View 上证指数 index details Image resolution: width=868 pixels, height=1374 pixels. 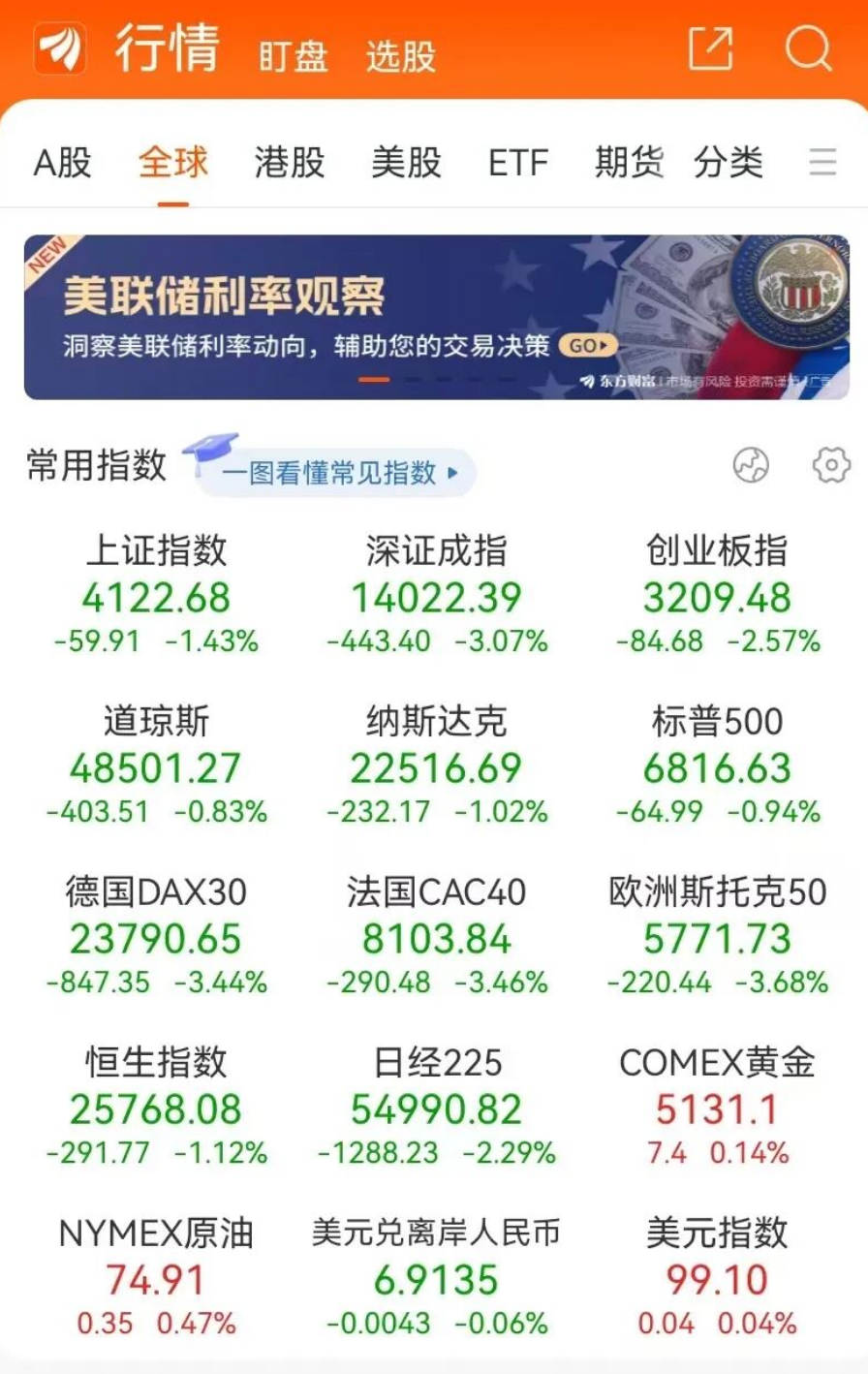[156, 595]
